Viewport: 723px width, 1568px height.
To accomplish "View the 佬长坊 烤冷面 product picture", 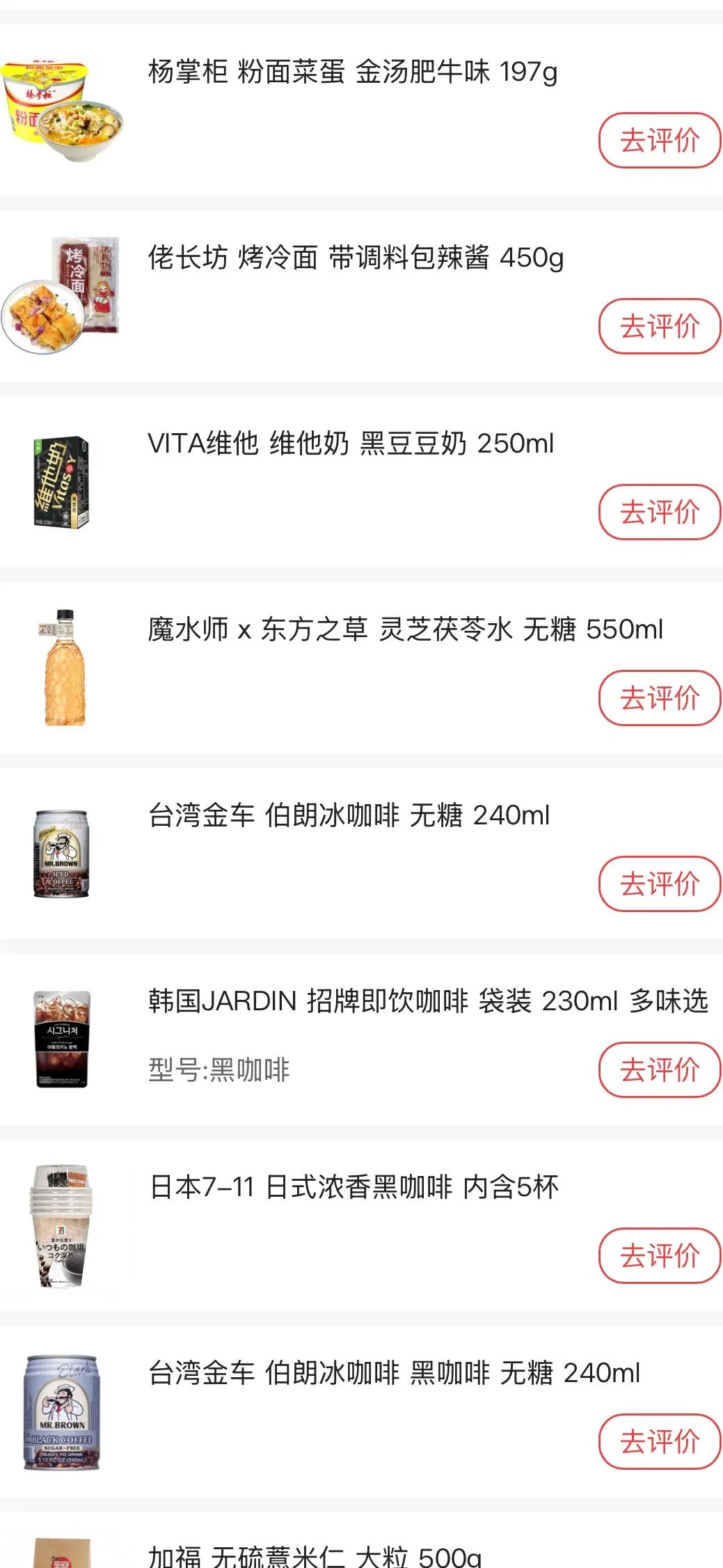I will [x=61, y=295].
